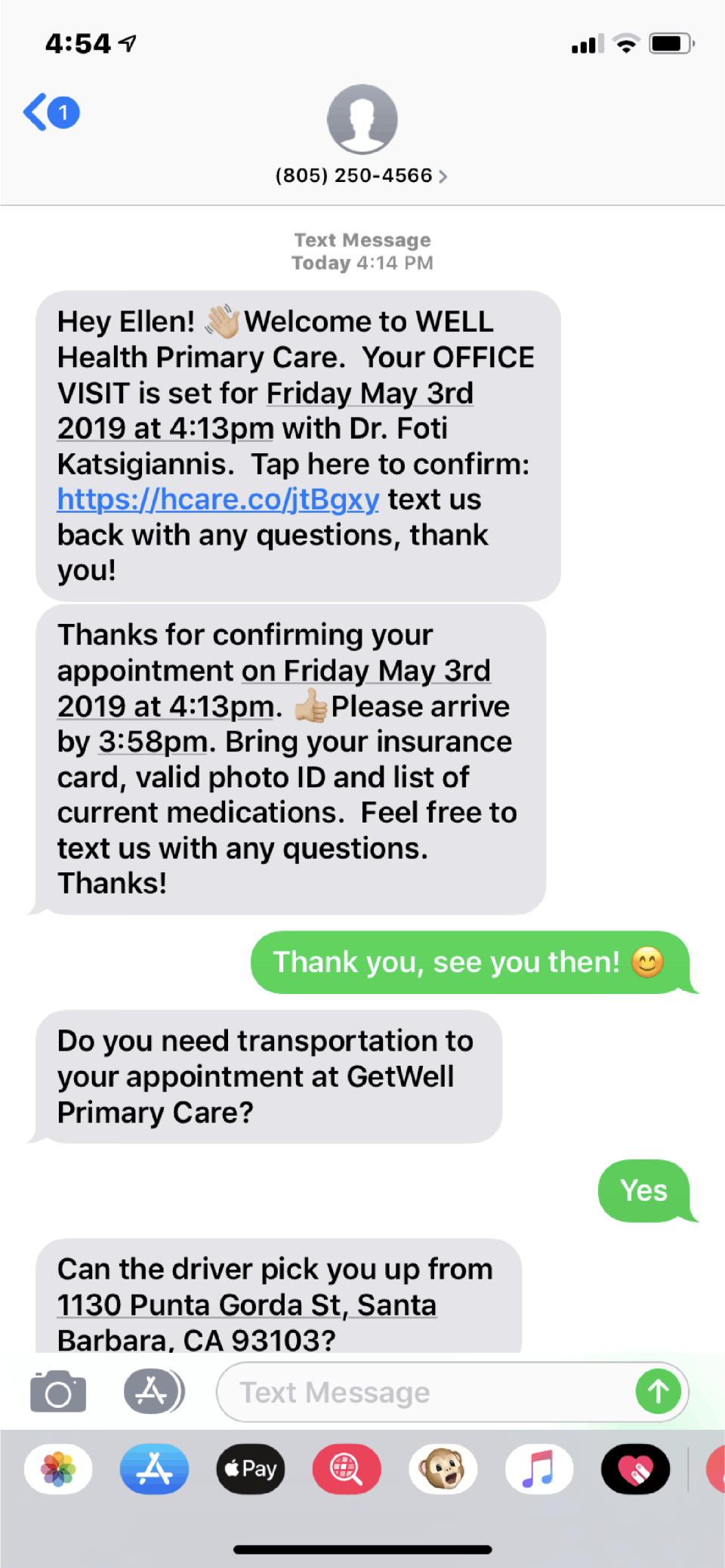
Task: Open the Digital Touch heart app
Action: click(635, 1469)
